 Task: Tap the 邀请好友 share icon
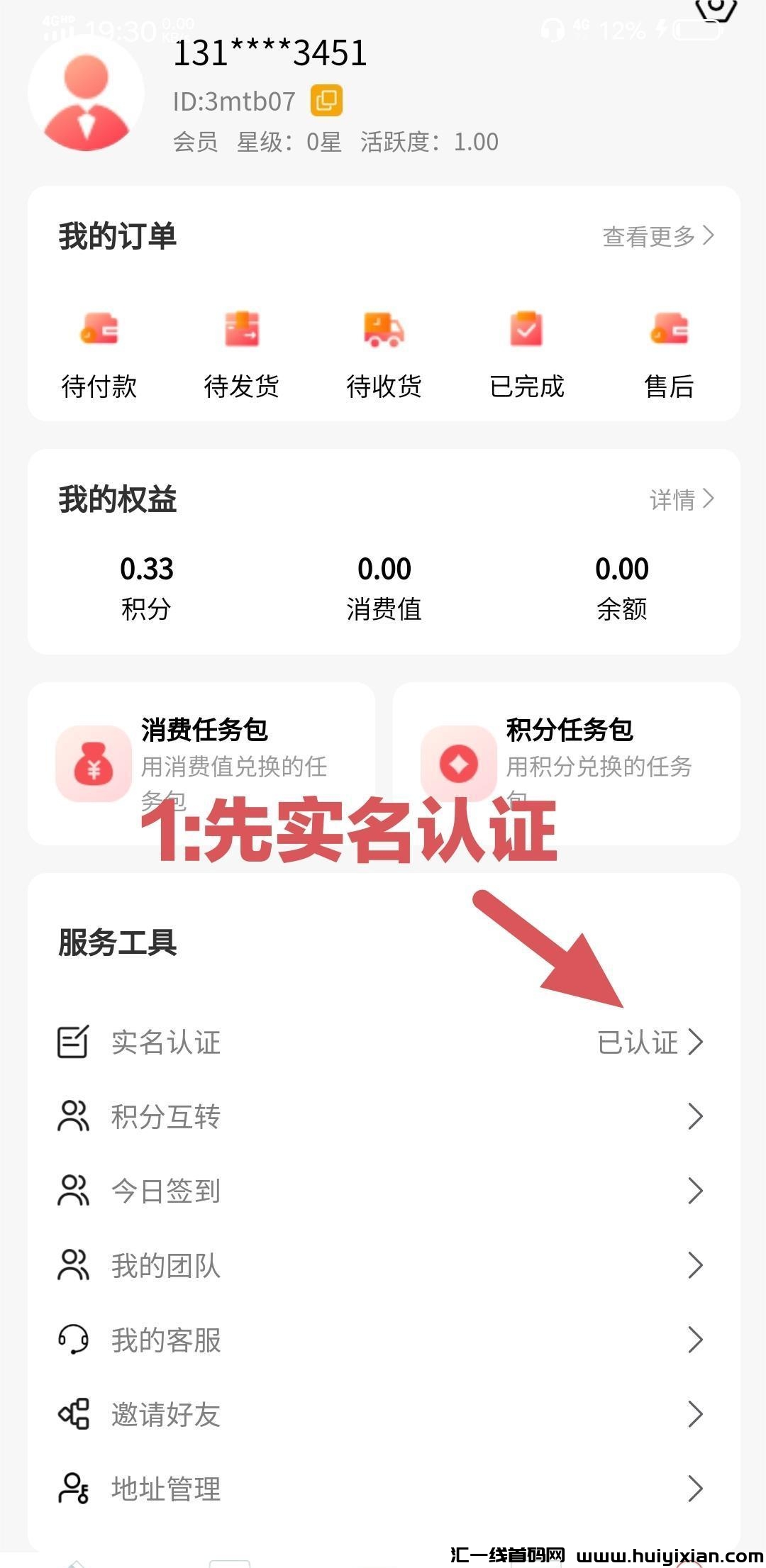click(x=73, y=1415)
